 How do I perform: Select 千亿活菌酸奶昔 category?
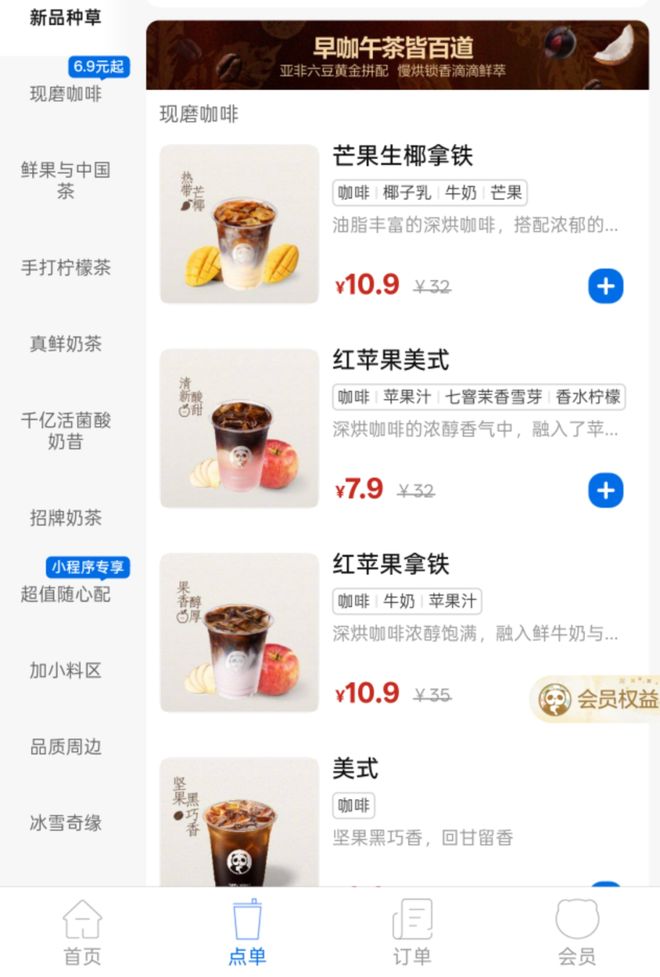coord(66,430)
